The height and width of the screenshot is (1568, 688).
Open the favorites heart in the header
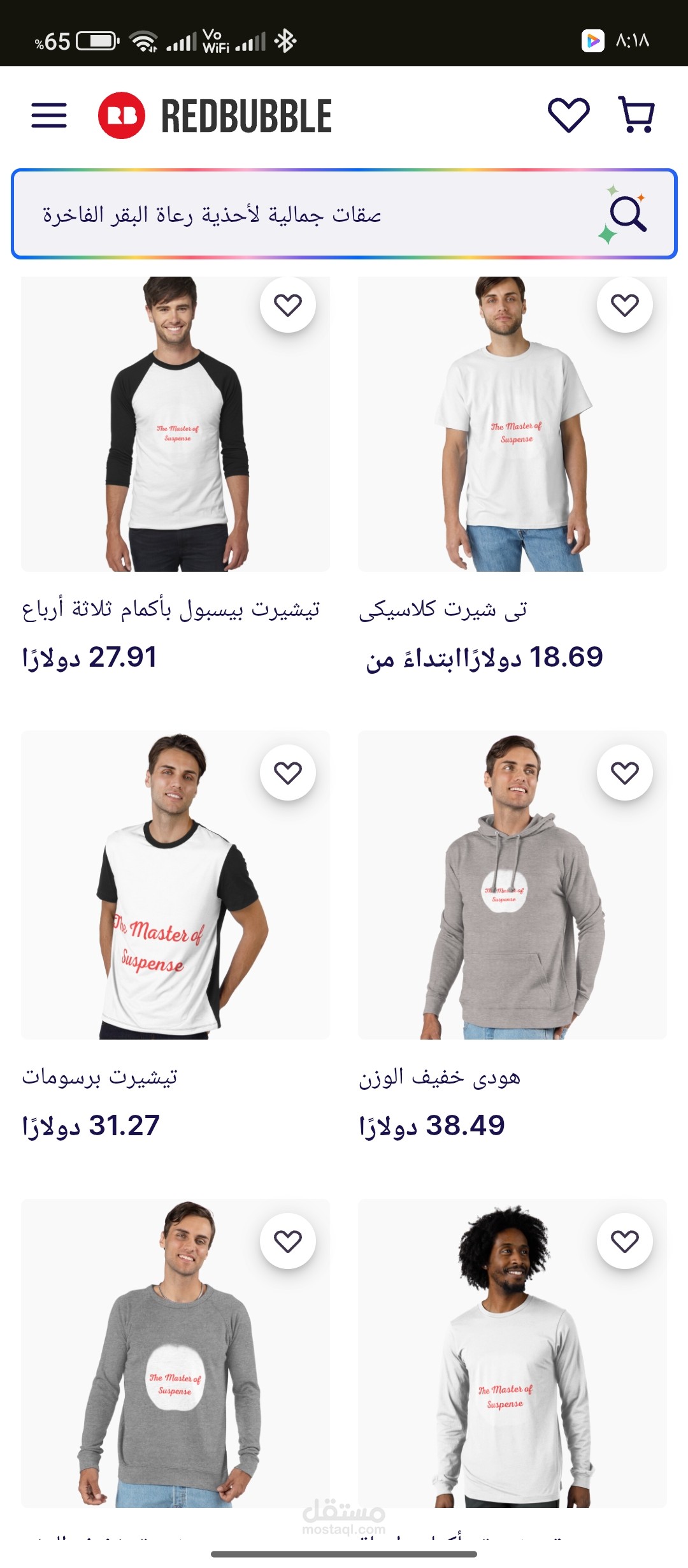point(568,115)
